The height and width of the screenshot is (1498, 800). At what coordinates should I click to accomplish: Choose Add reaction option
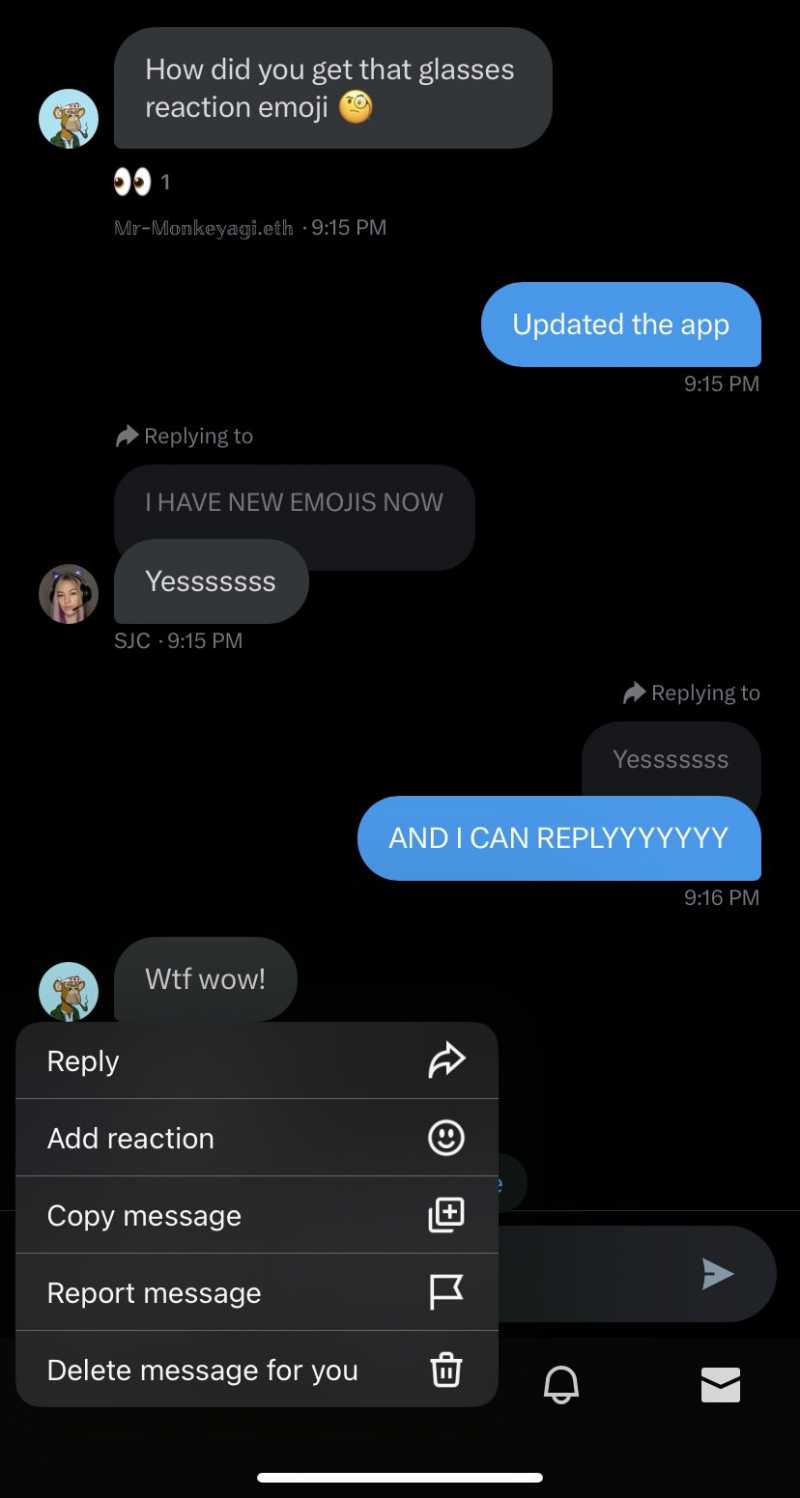click(256, 1138)
